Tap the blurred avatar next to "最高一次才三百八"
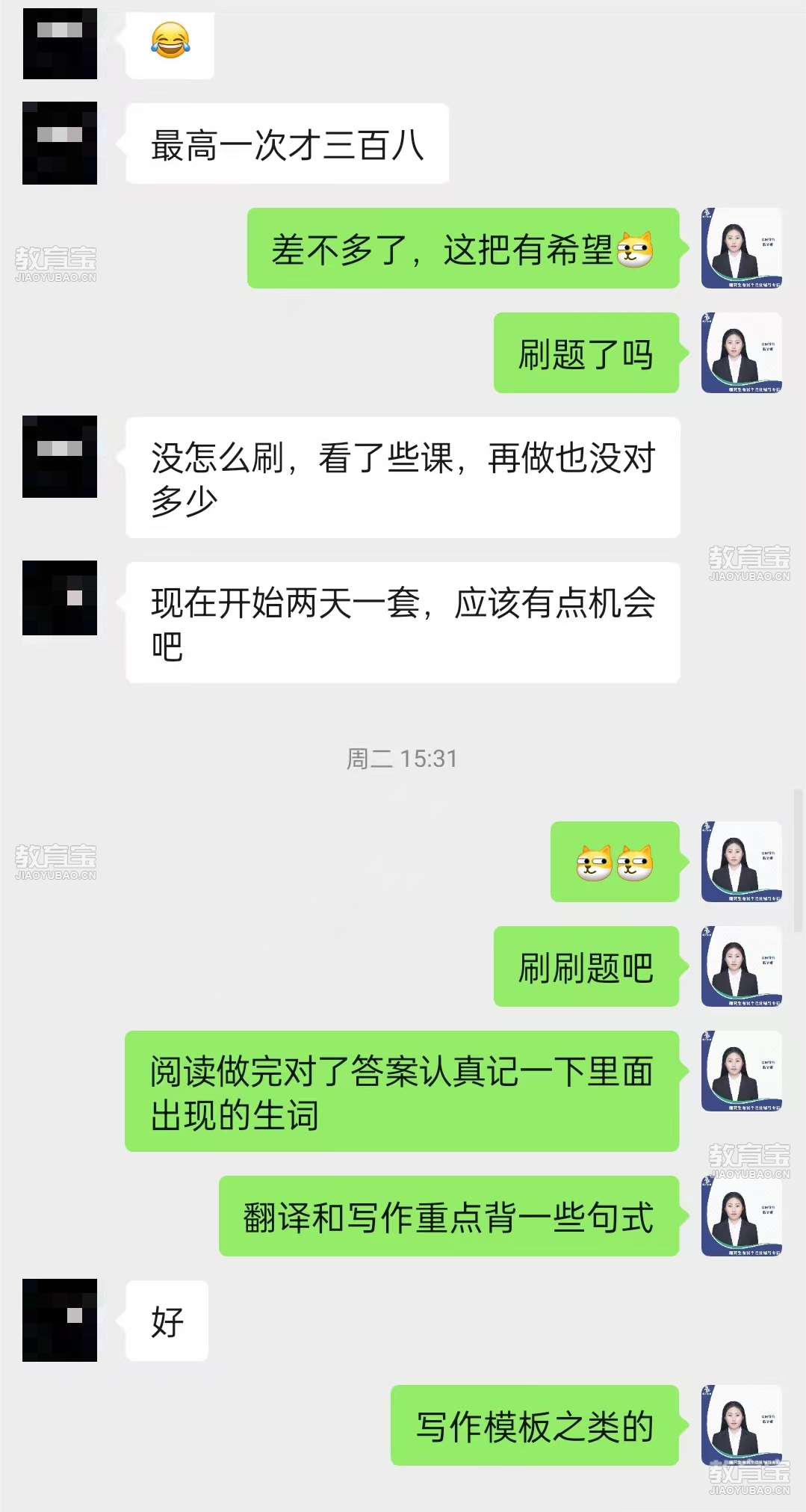Viewport: 806px width, 1512px height. click(x=60, y=143)
